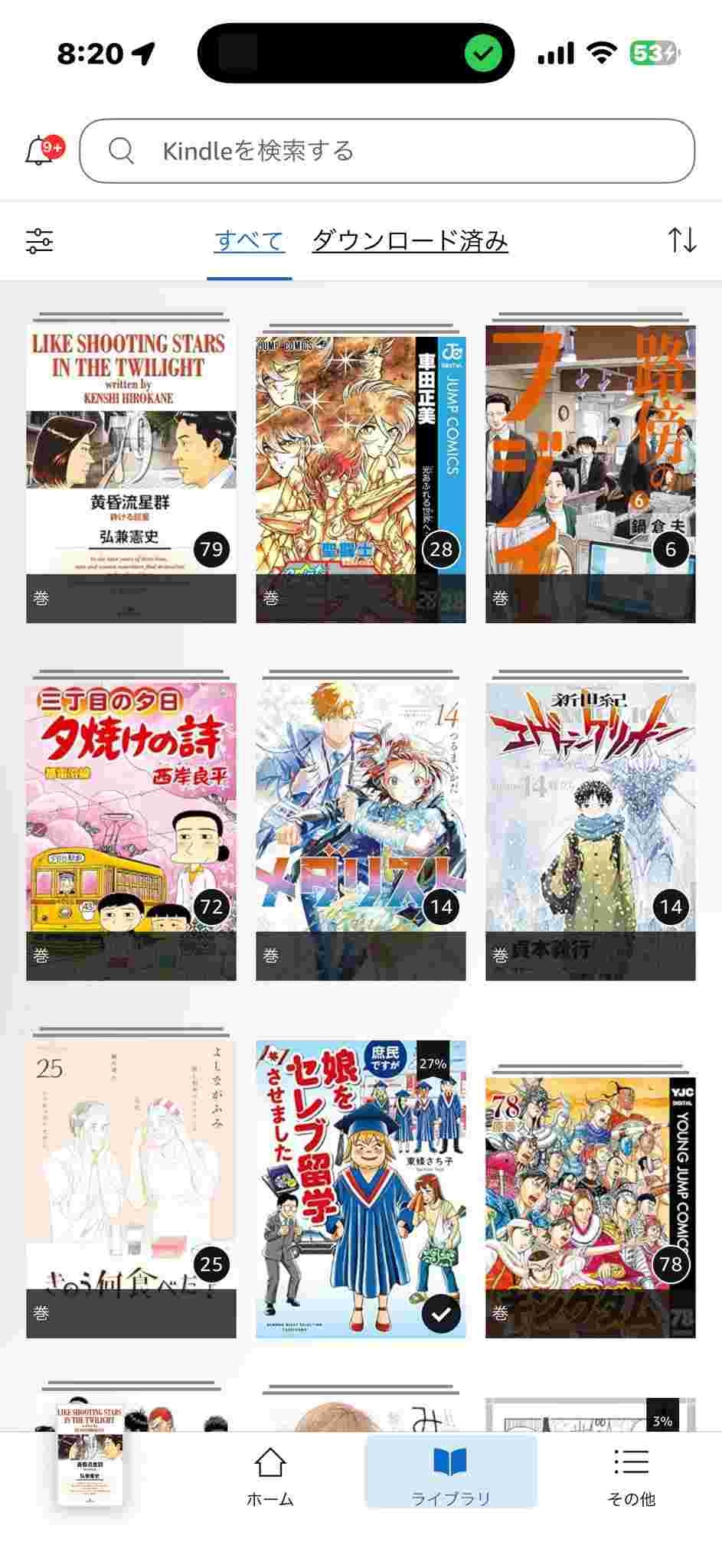Open the 黄昏流星群 series with 79 volumes
The width and height of the screenshot is (722, 1568).
131,472
